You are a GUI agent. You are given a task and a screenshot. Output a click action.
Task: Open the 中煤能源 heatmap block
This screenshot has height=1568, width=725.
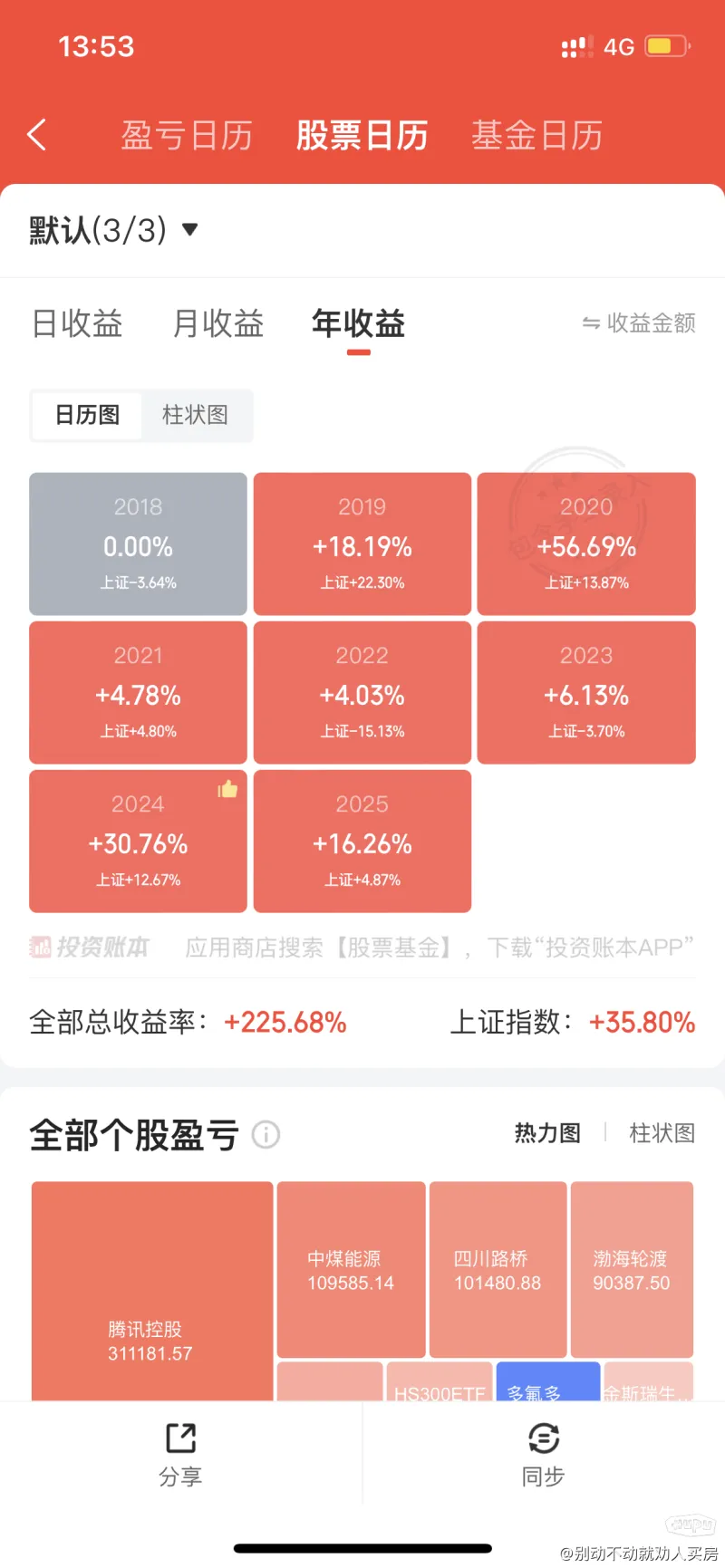(x=351, y=1269)
